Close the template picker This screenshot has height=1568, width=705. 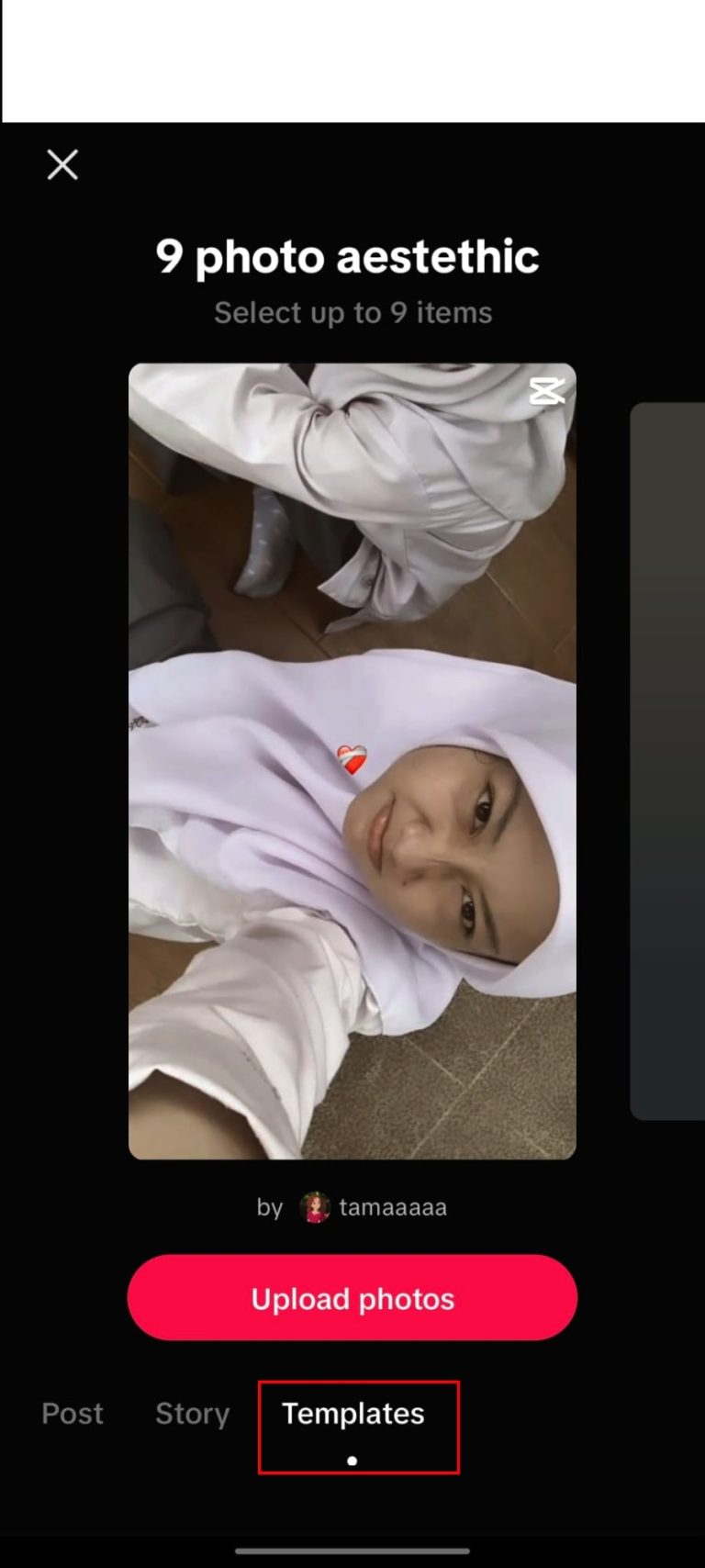point(62,165)
